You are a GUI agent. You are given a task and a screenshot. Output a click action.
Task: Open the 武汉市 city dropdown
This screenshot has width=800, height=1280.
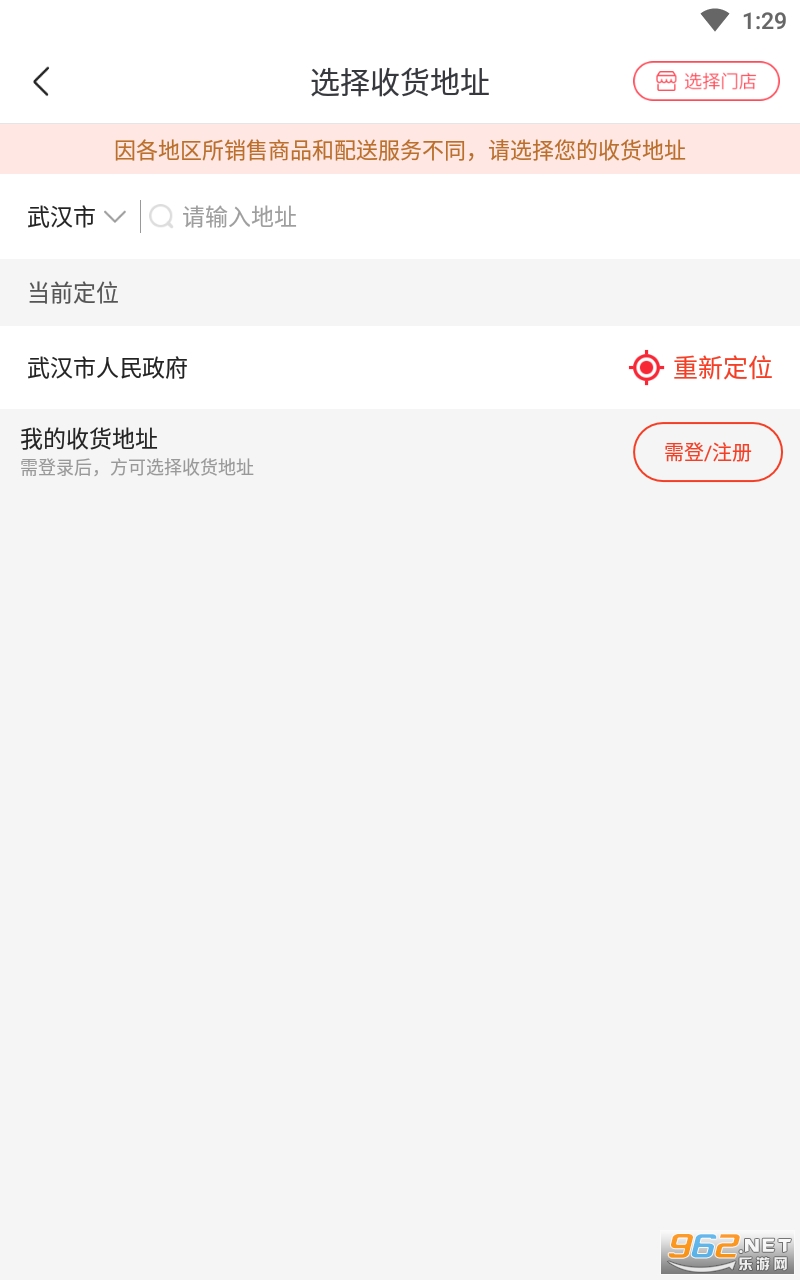(x=76, y=217)
